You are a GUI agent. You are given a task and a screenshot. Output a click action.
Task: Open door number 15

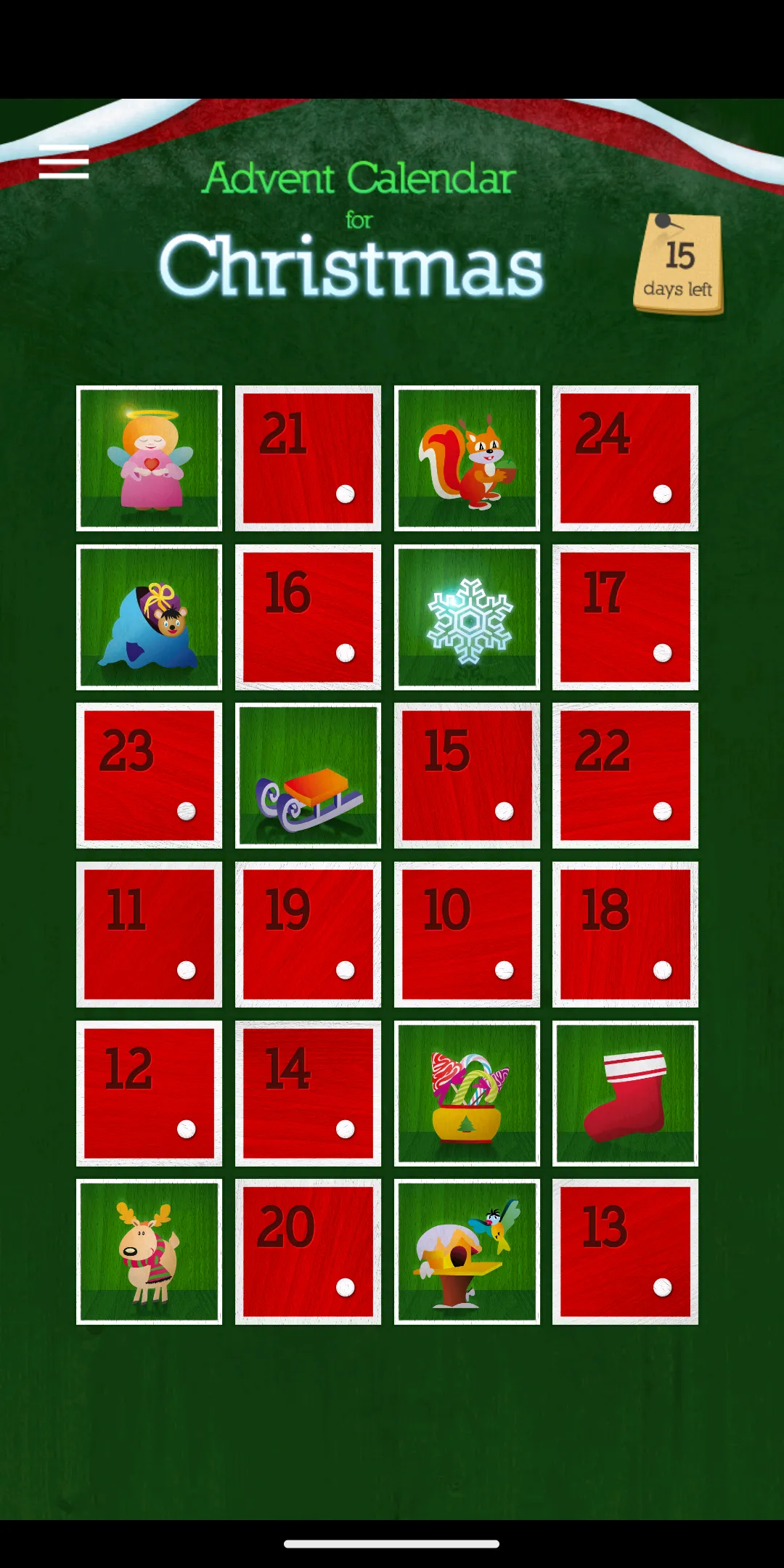pos(467,775)
